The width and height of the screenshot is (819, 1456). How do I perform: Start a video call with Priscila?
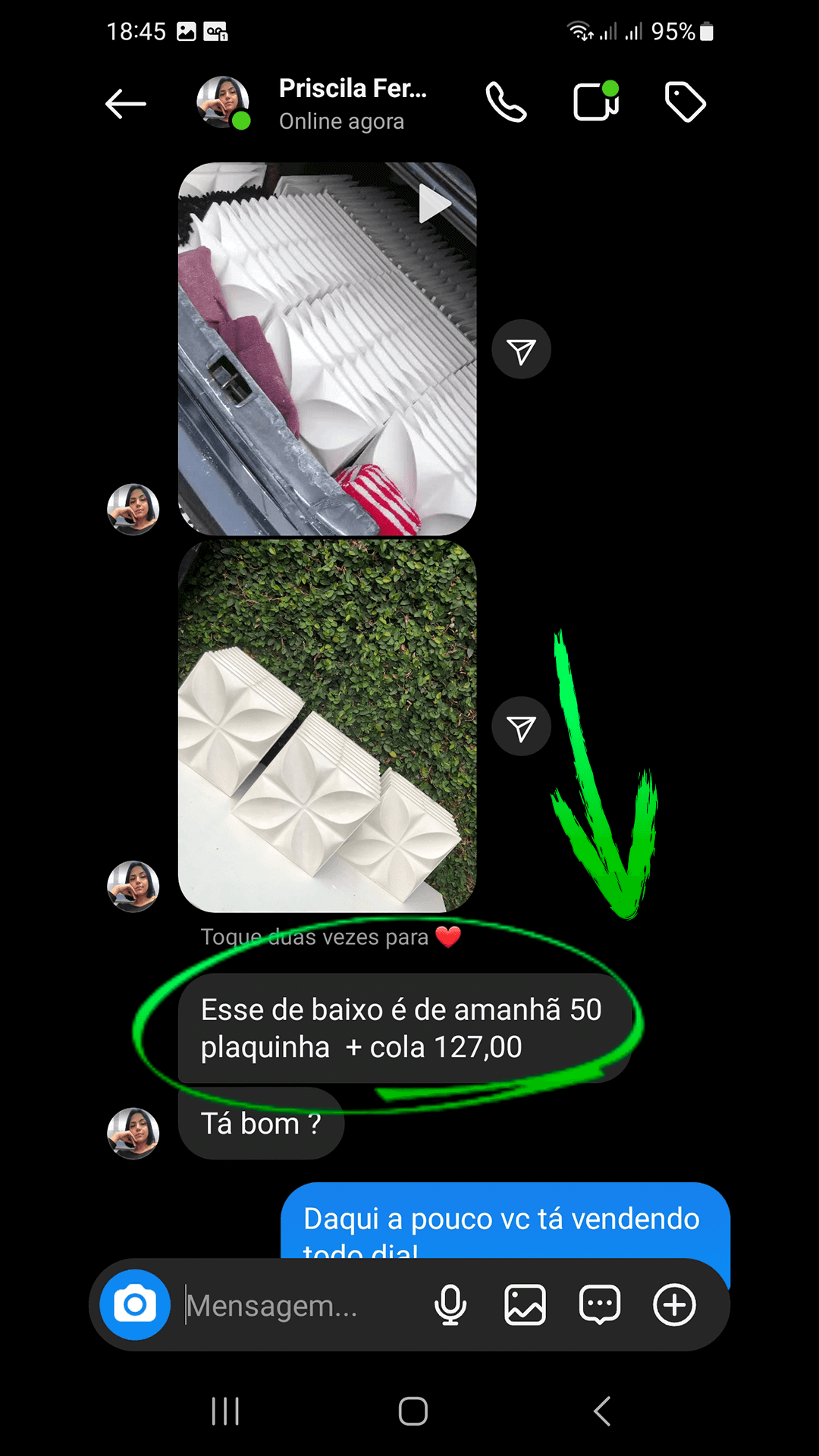596,102
